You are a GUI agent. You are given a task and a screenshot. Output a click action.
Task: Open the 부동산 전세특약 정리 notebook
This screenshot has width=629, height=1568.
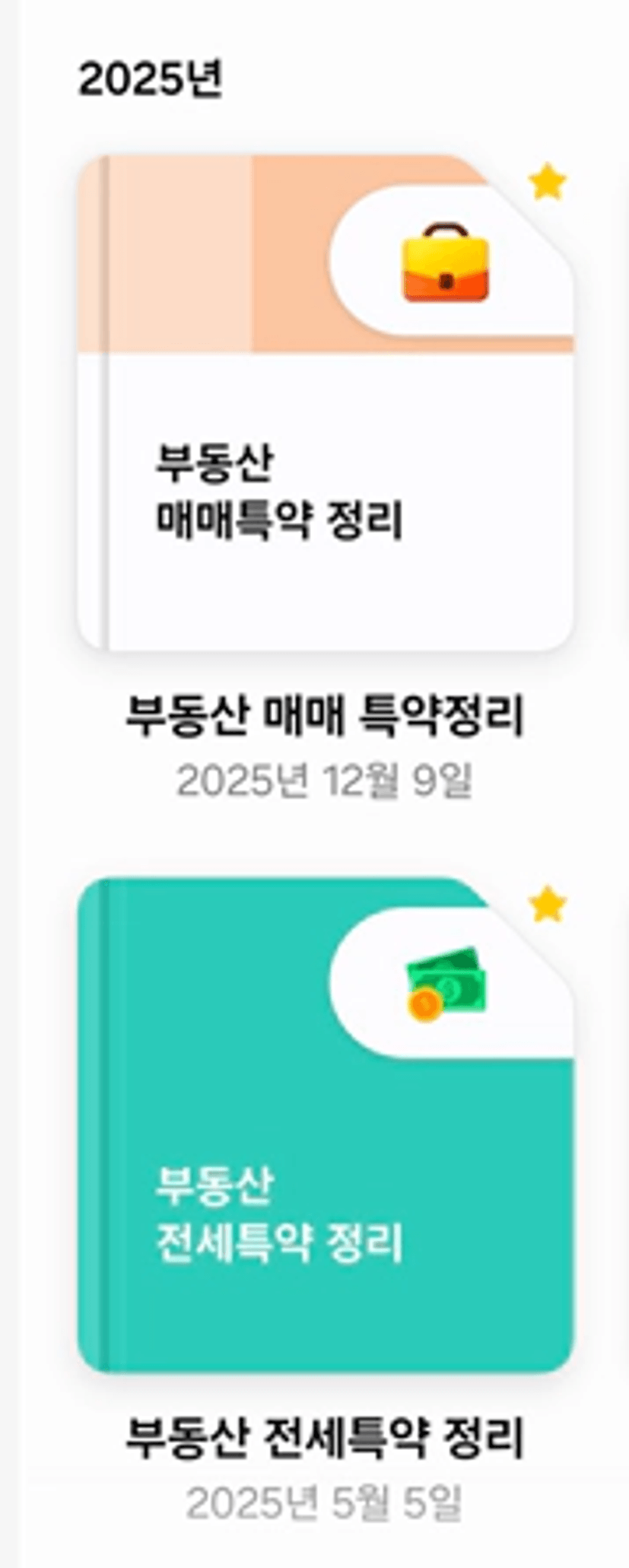coord(326,1126)
